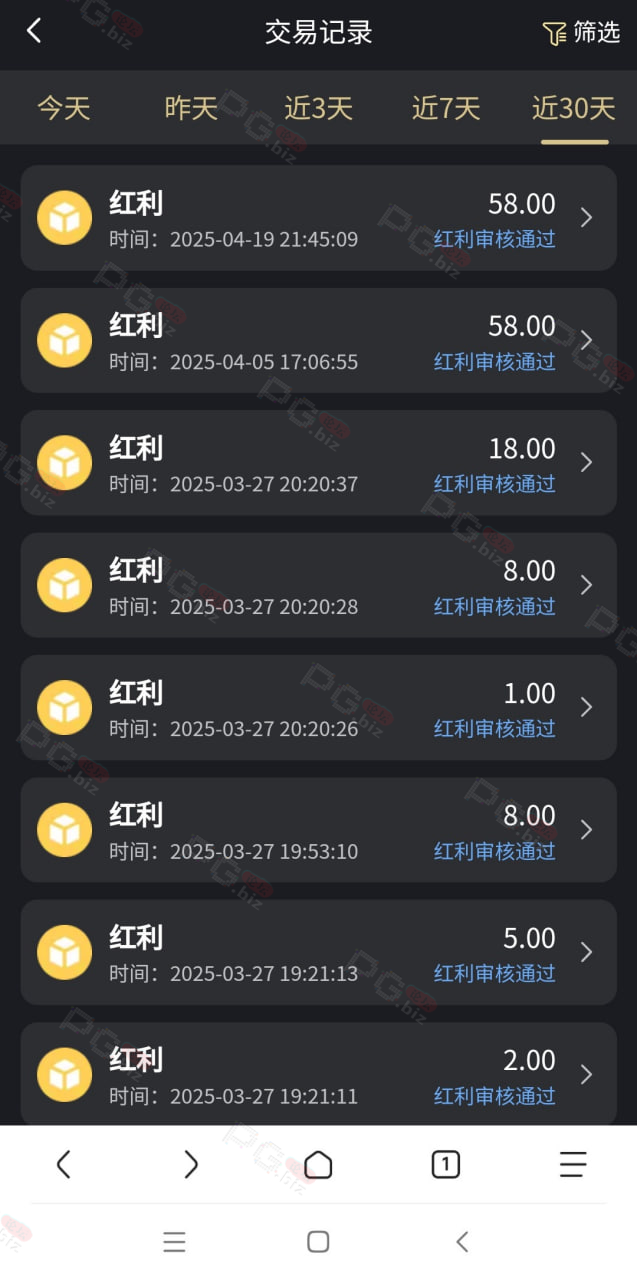Open the 红利 record at 2025-03-27 19:53:10
Viewport: 637px width, 1280px height.
pyautogui.click(x=319, y=830)
